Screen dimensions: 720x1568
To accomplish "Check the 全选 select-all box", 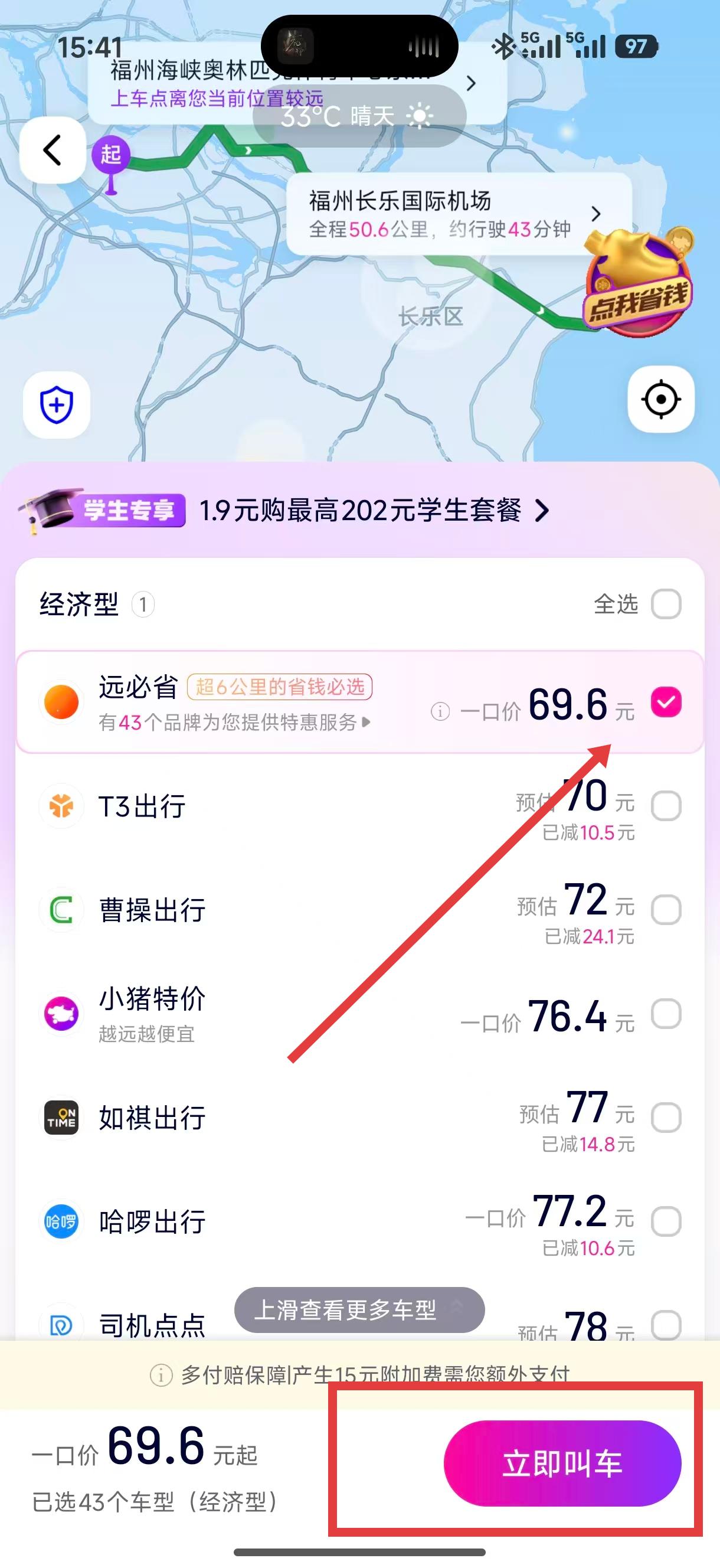I will coord(666,605).
